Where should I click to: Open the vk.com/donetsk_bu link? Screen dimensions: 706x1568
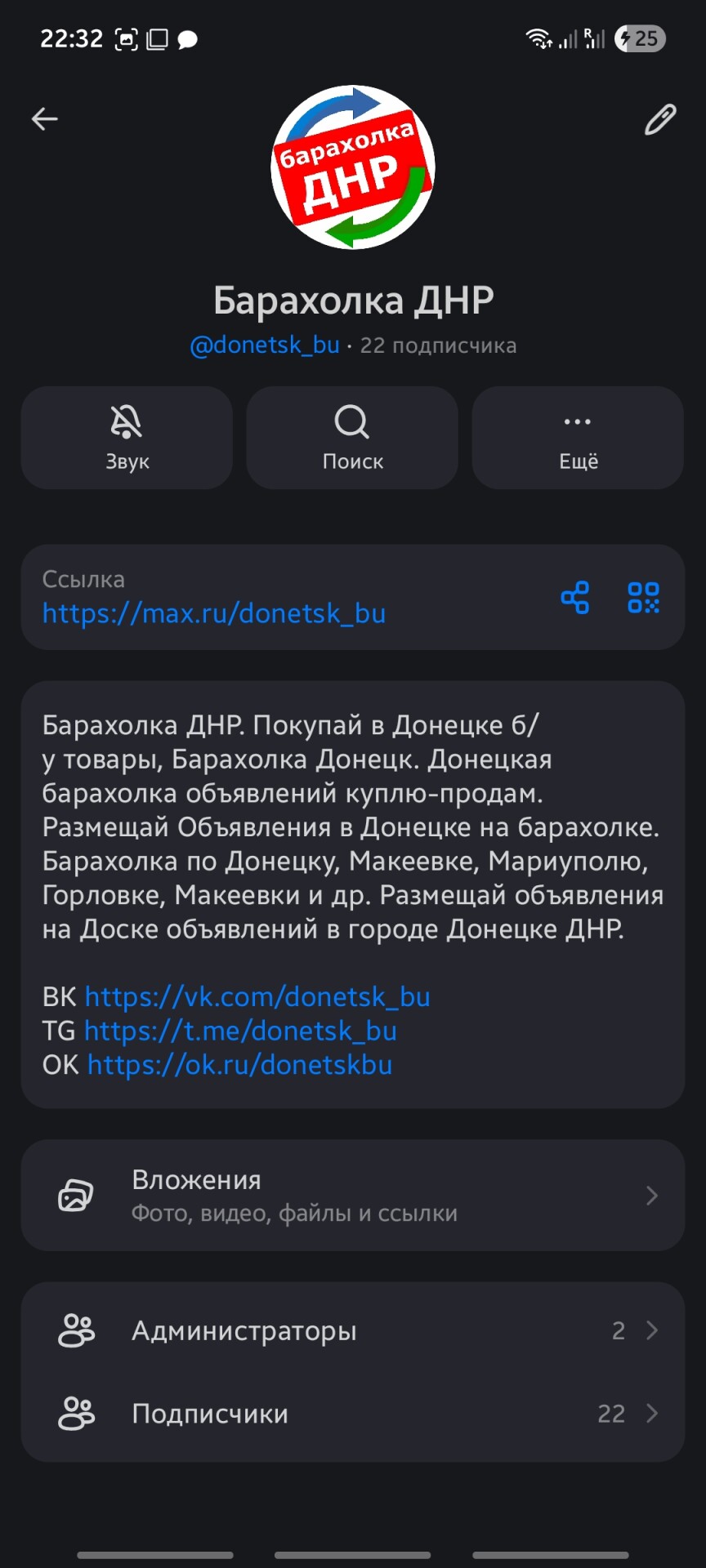257,997
